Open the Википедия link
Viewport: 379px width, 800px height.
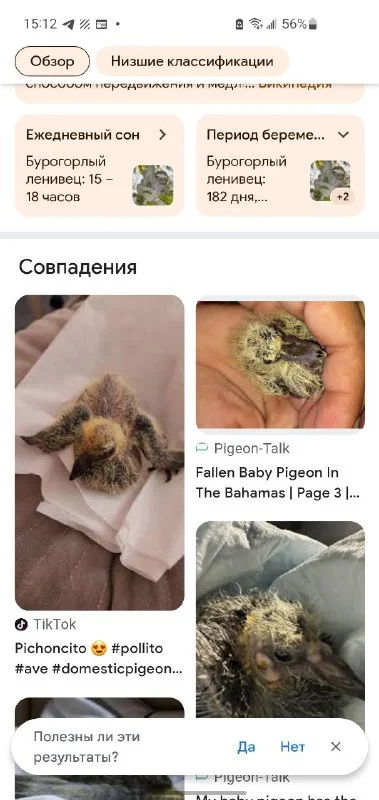(295, 86)
